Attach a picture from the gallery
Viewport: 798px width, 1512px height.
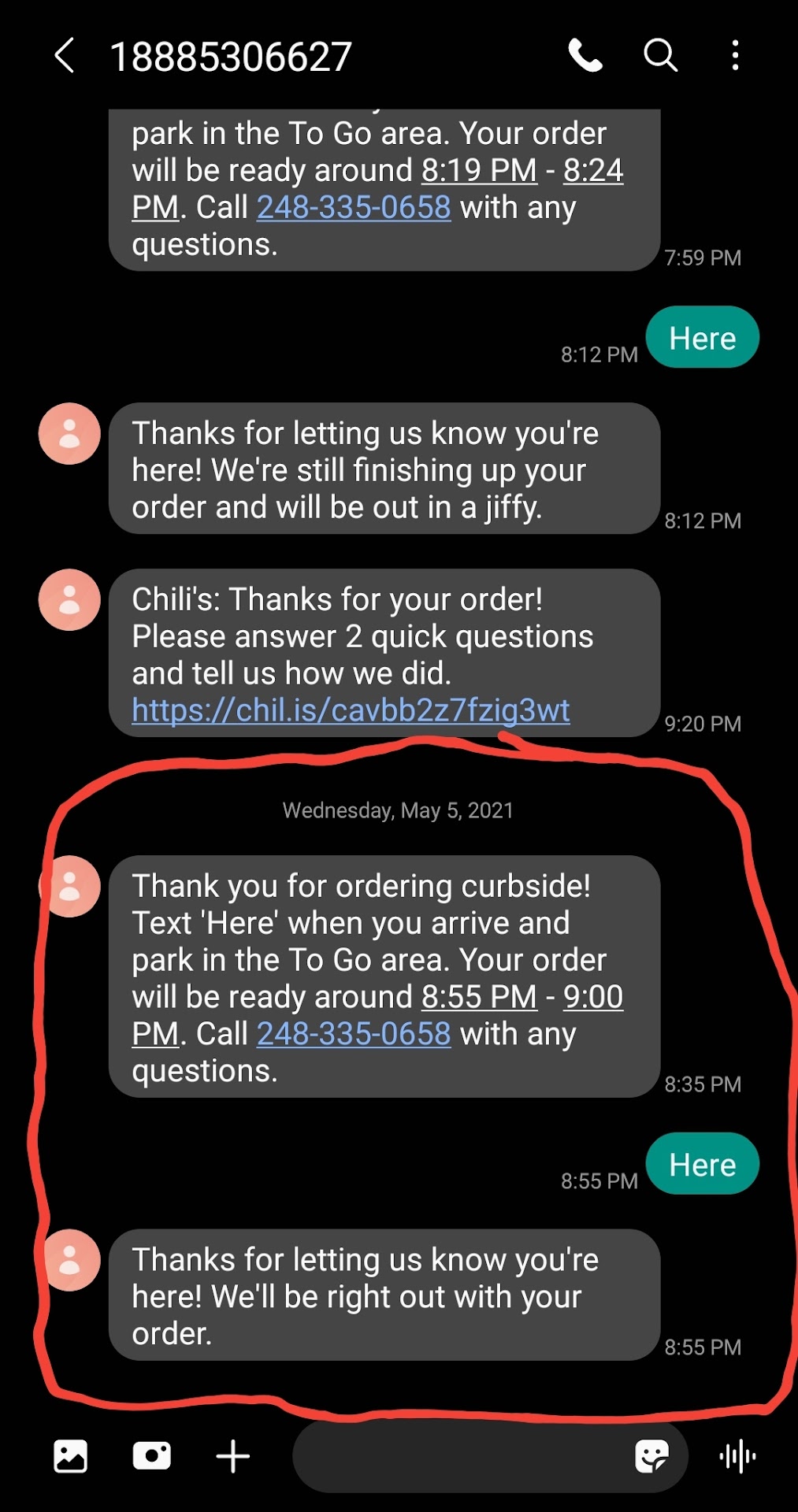(70, 1456)
